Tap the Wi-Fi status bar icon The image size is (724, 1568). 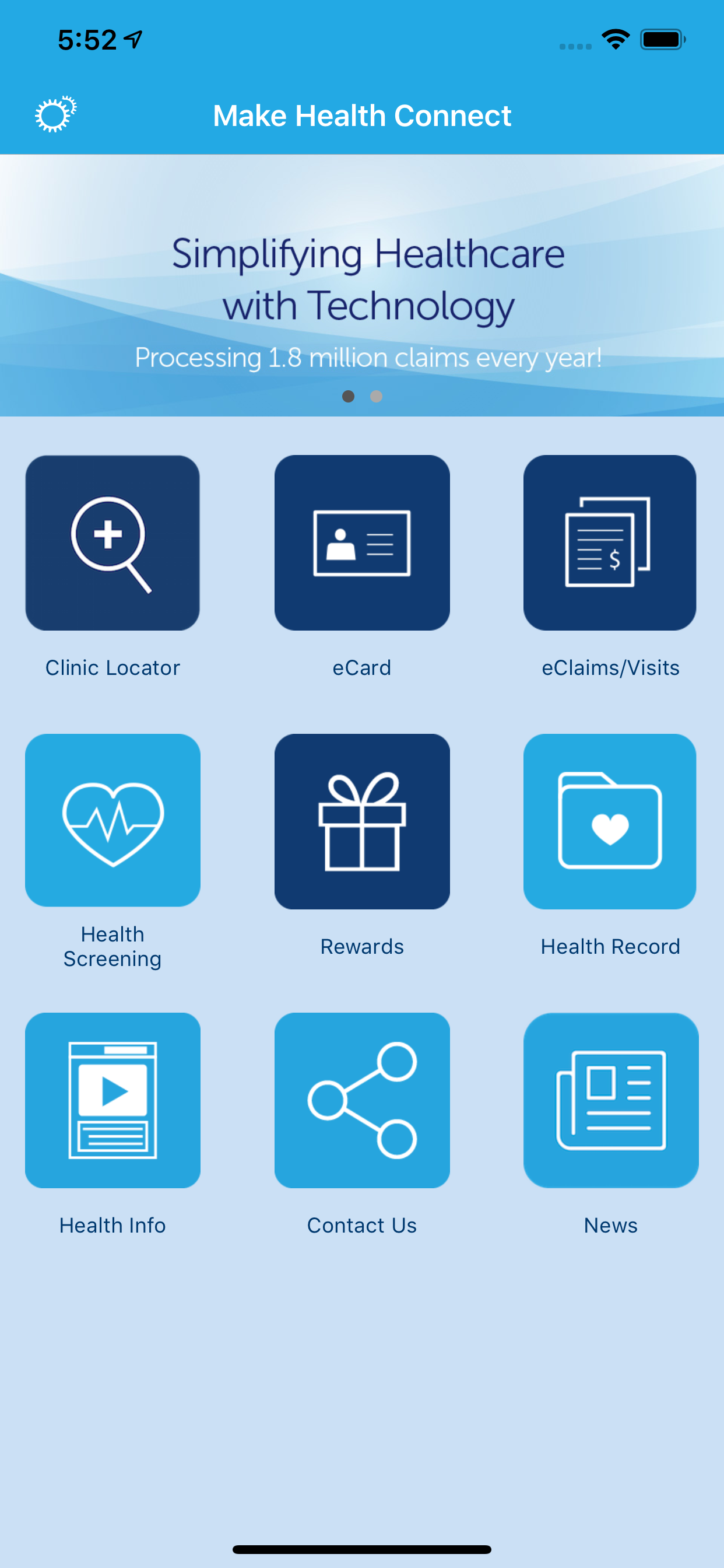coord(614,39)
